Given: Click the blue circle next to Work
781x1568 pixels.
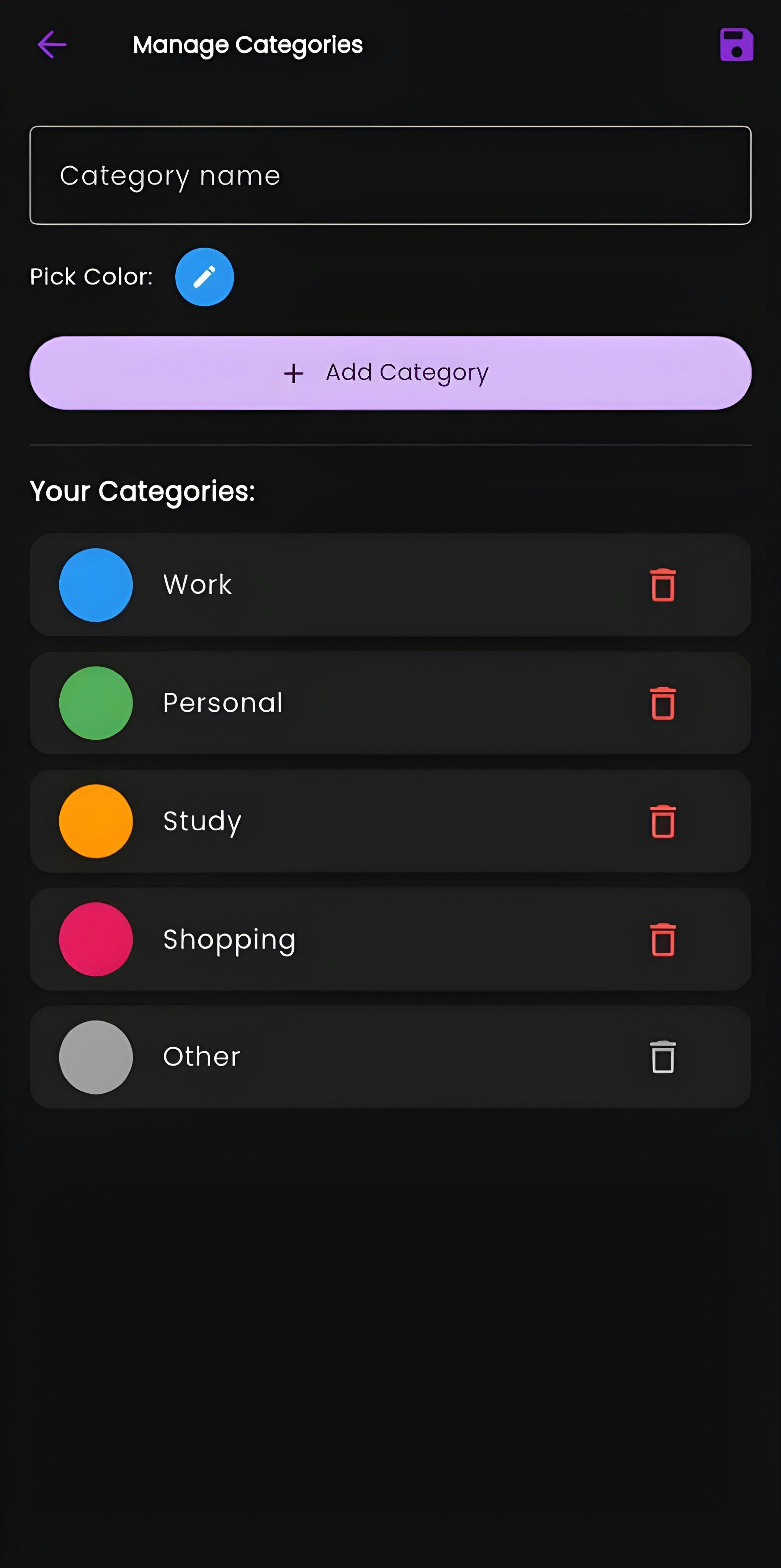Looking at the screenshot, I should tap(96, 584).
